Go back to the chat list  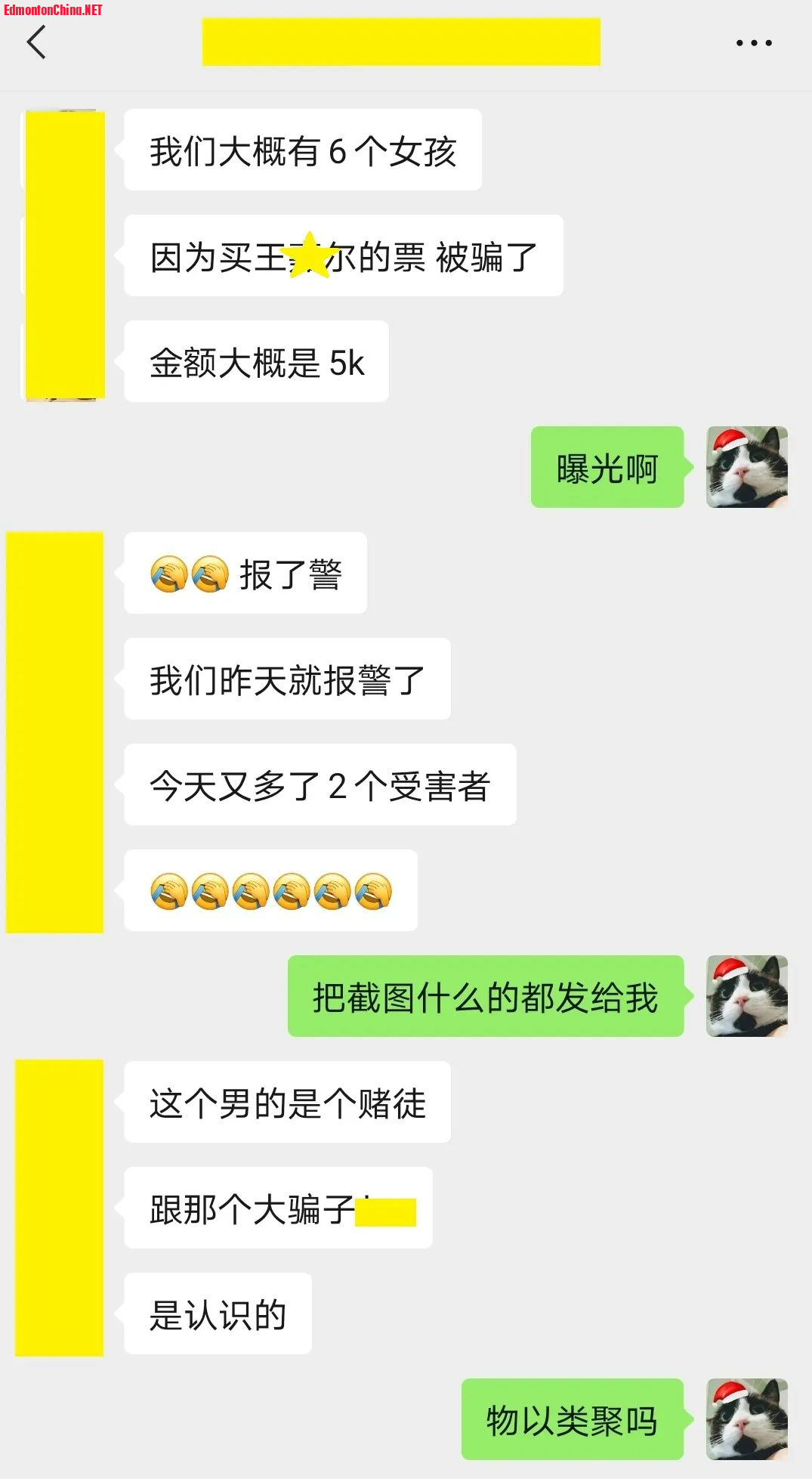coord(36,42)
